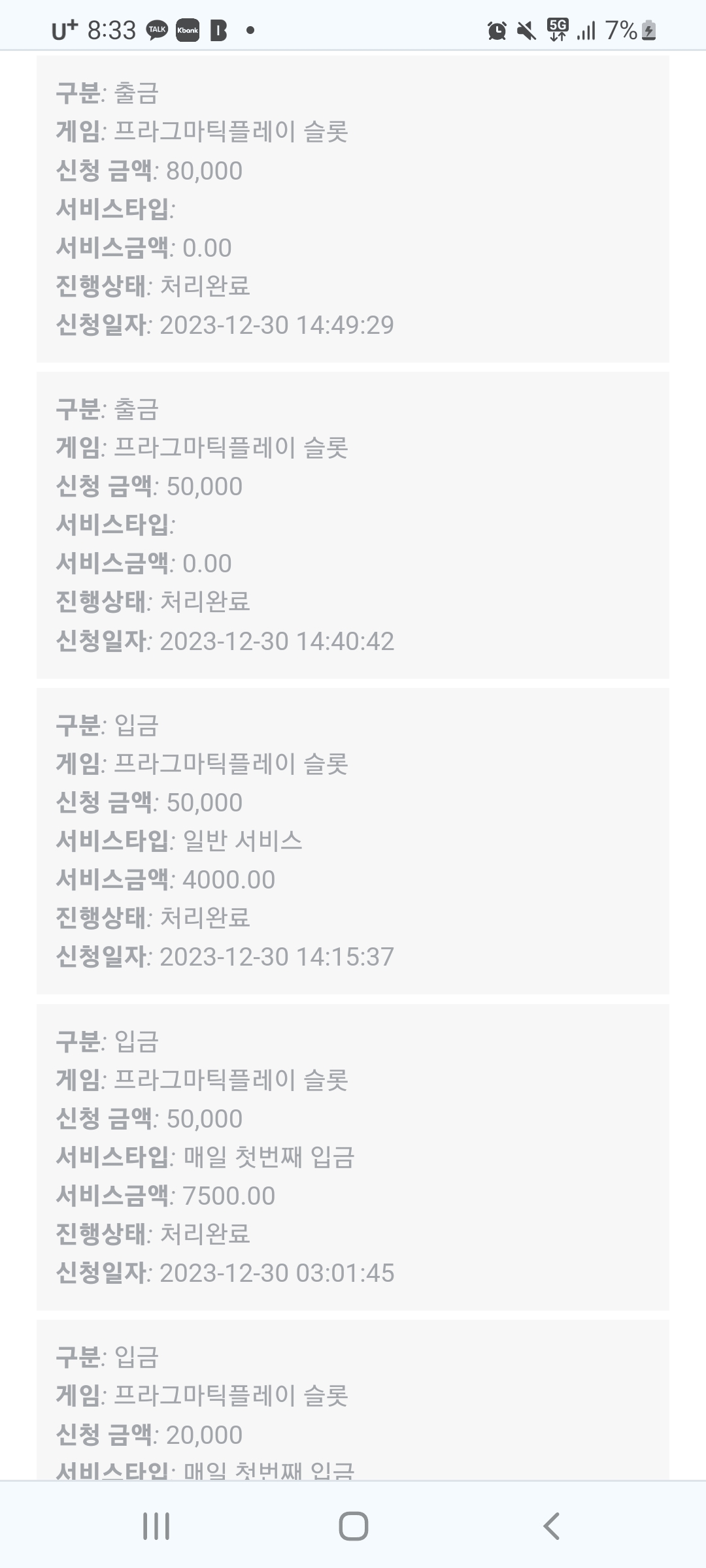
Task: Go back using the system back button
Action: point(551,1526)
